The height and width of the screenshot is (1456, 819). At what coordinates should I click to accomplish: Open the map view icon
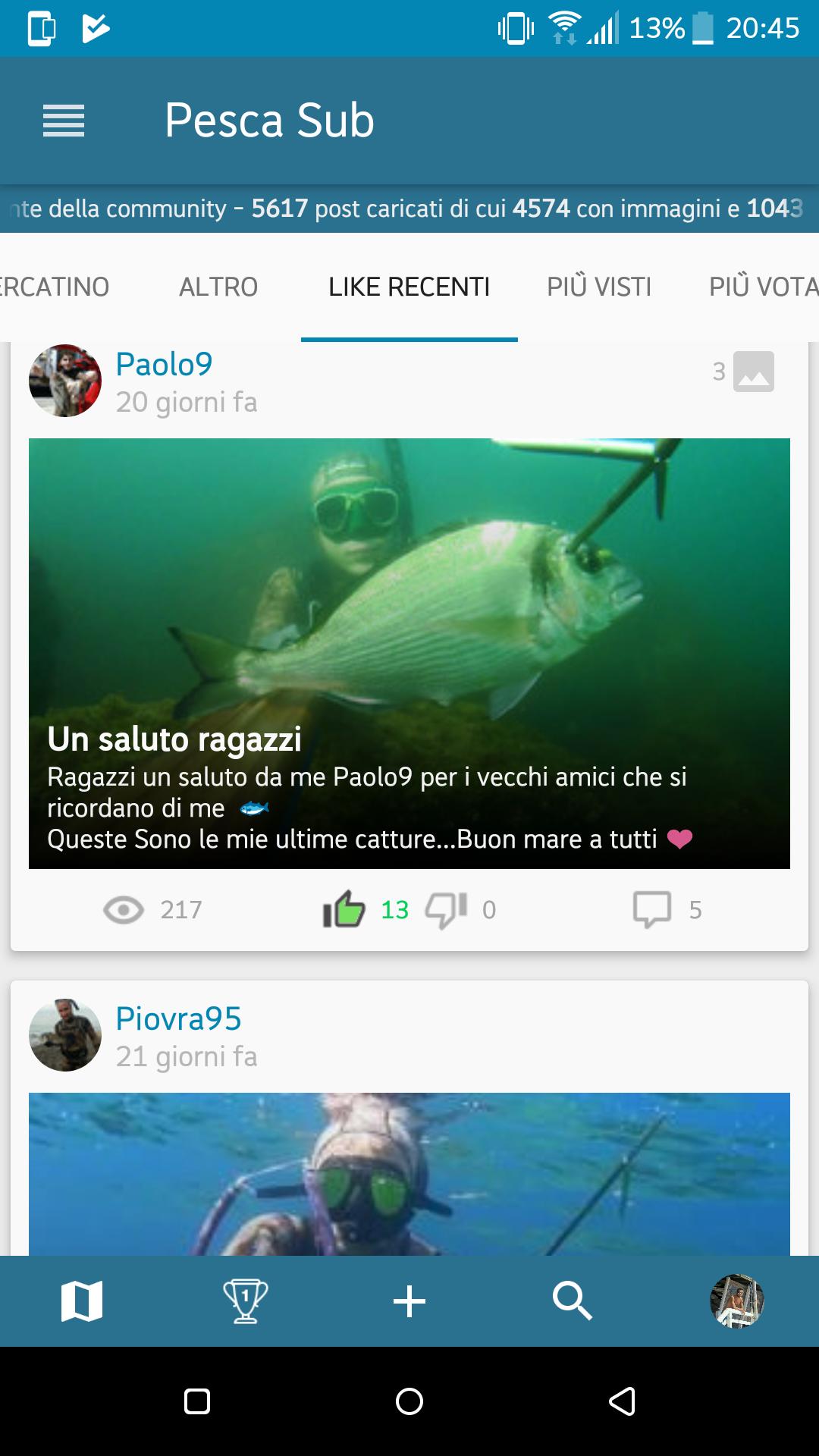[81, 1300]
